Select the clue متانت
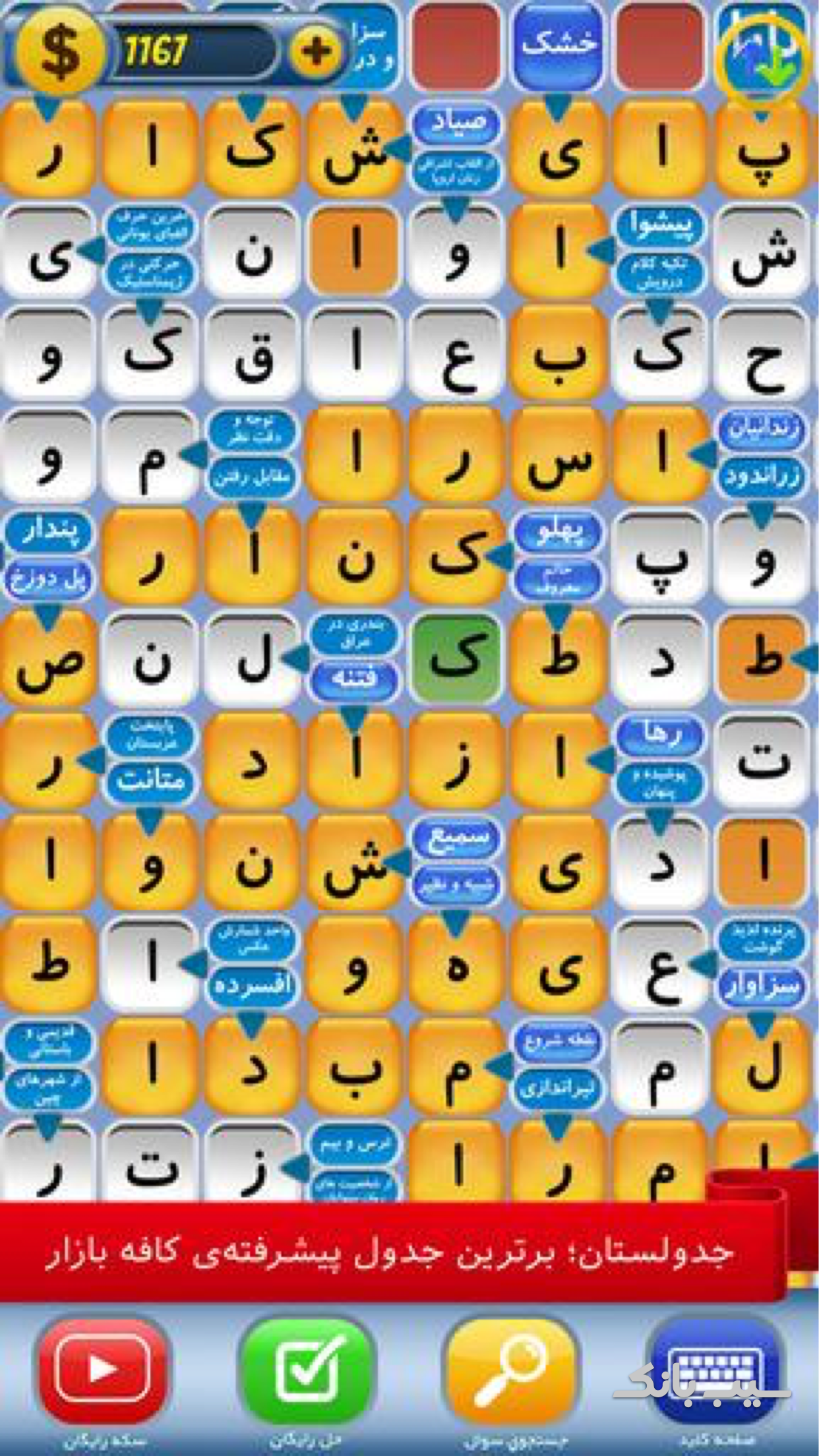The image size is (819, 1456). [x=151, y=781]
